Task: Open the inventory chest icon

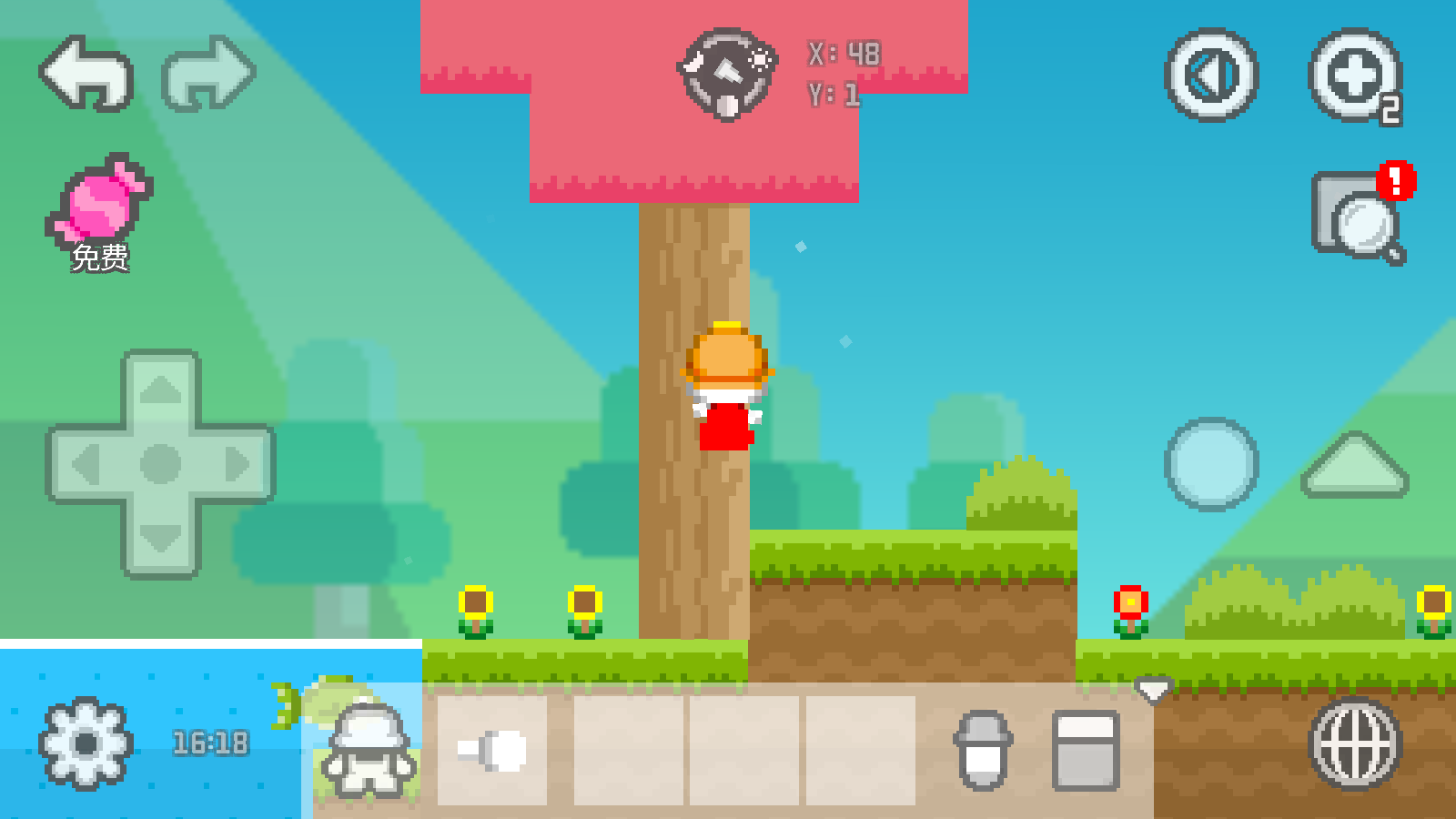Action: pos(1086,750)
